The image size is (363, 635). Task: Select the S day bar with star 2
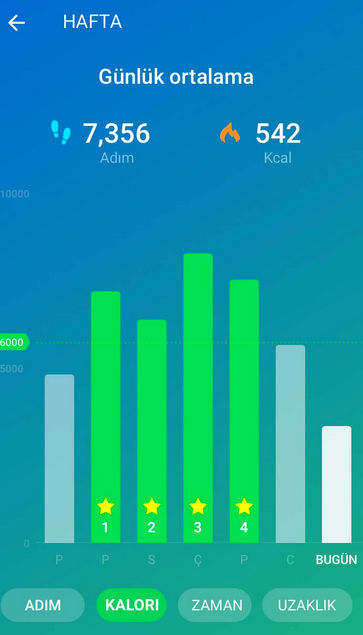(x=152, y=431)
